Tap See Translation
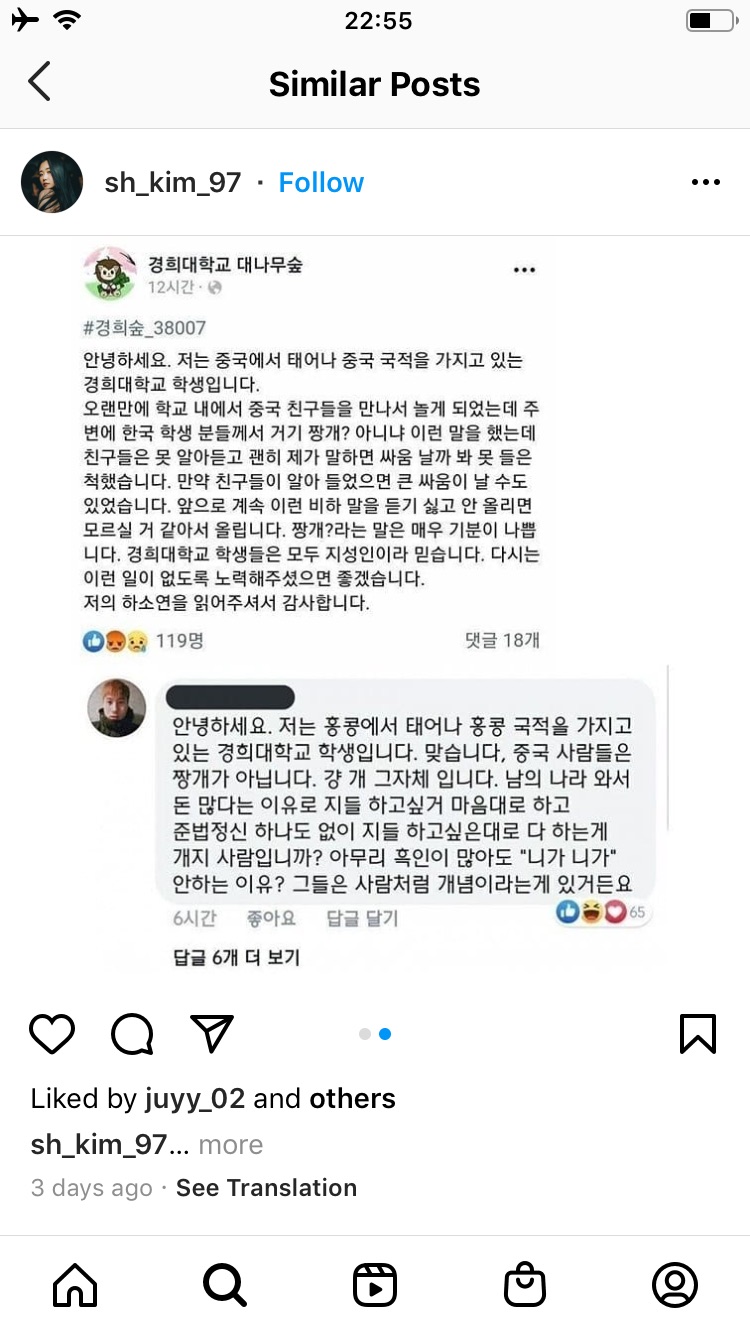Viewport: 750px width, 1334px height. click(x=266, y=1188)
